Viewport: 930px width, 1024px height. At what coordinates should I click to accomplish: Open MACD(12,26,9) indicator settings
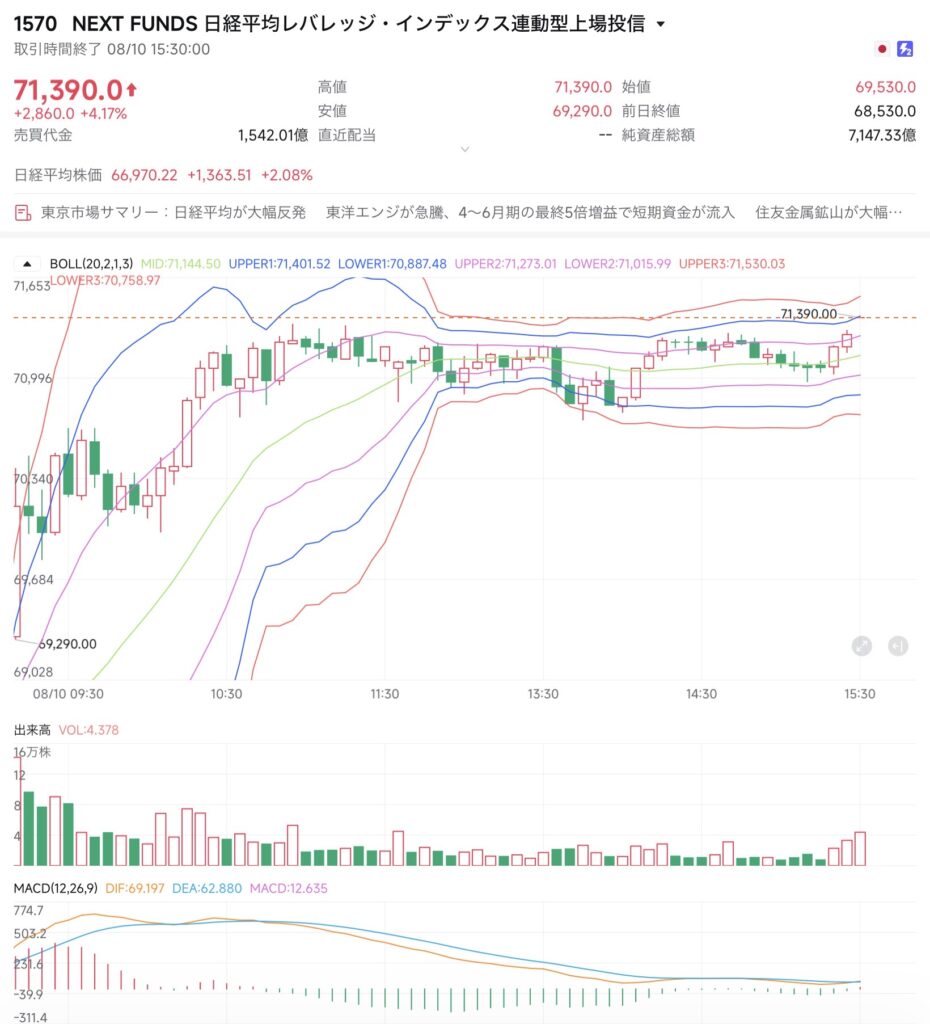point(56,888)
